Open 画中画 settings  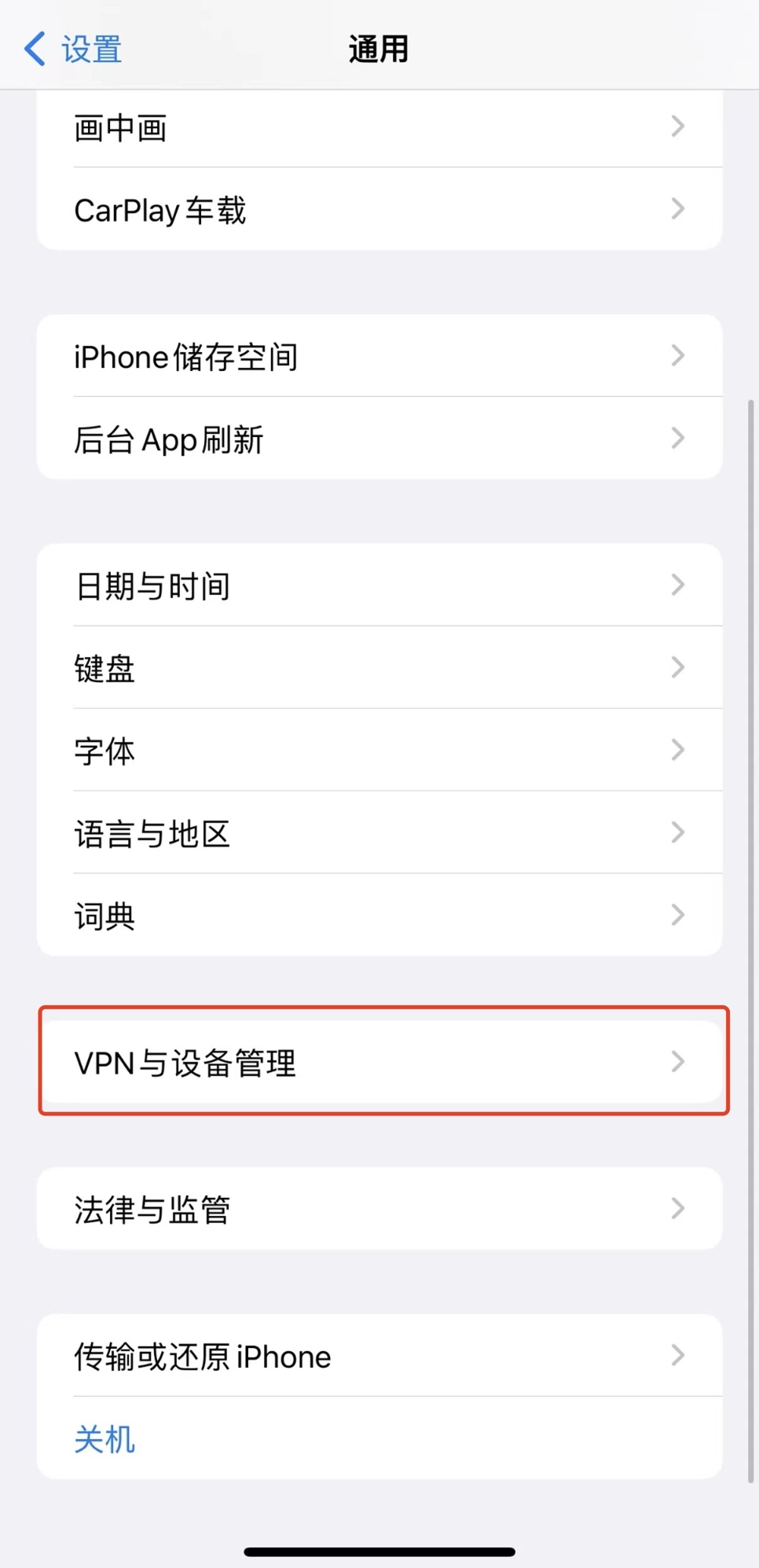[379, 127]
